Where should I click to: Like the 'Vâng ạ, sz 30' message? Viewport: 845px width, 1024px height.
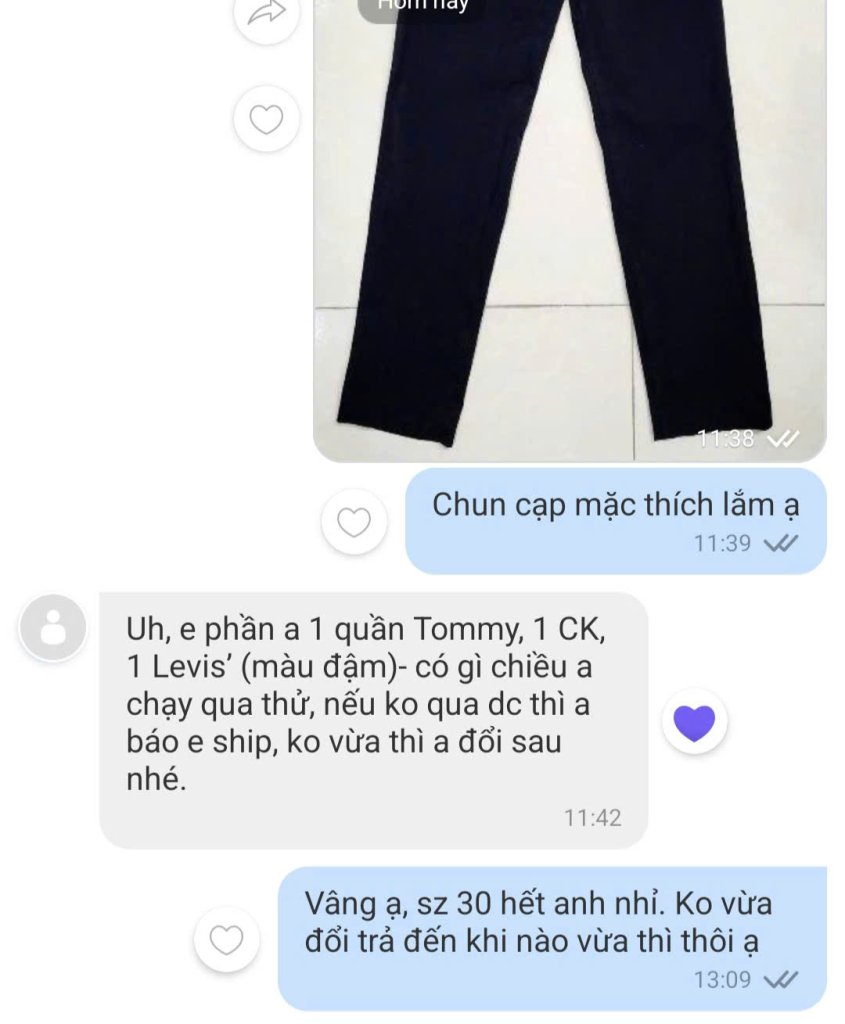point(227,940)
